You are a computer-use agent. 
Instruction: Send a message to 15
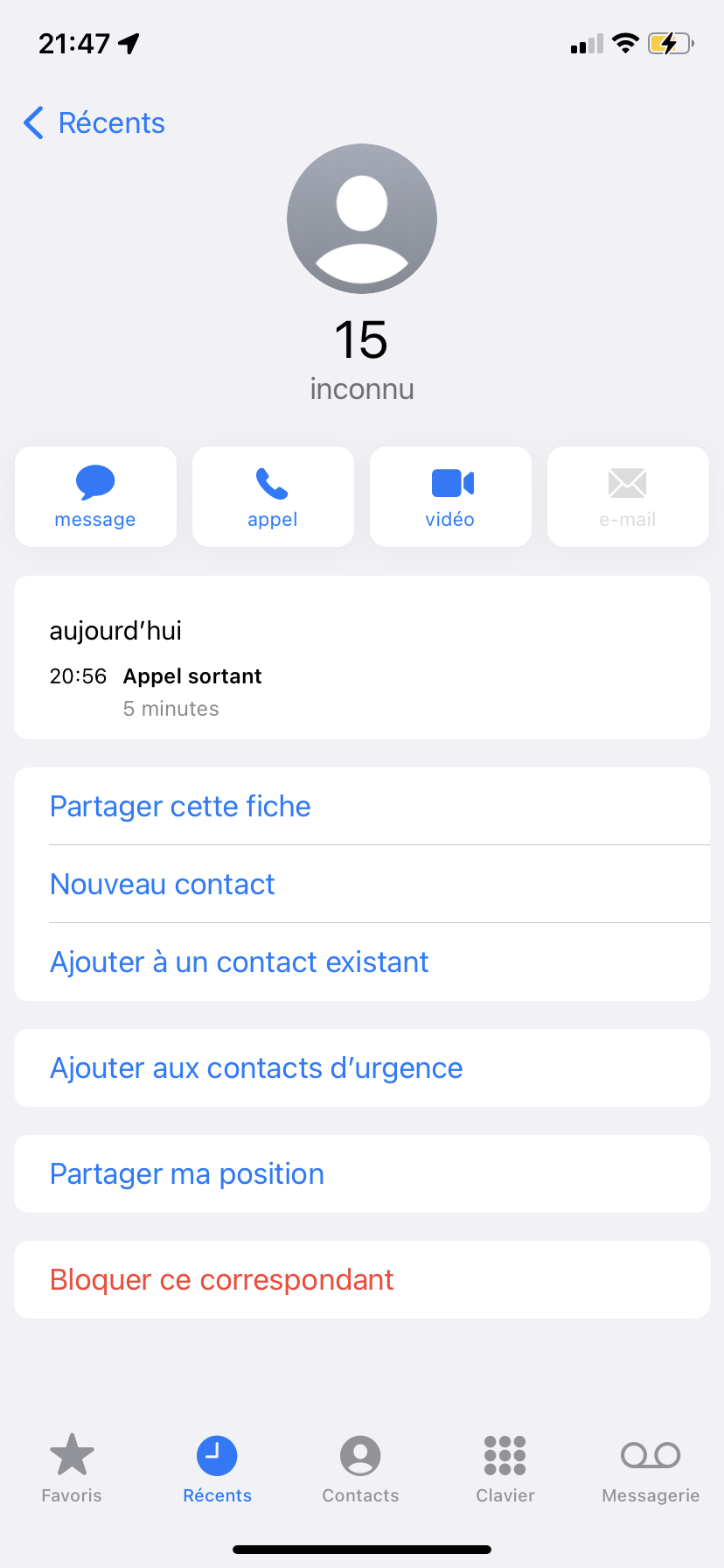click(95, 497)
